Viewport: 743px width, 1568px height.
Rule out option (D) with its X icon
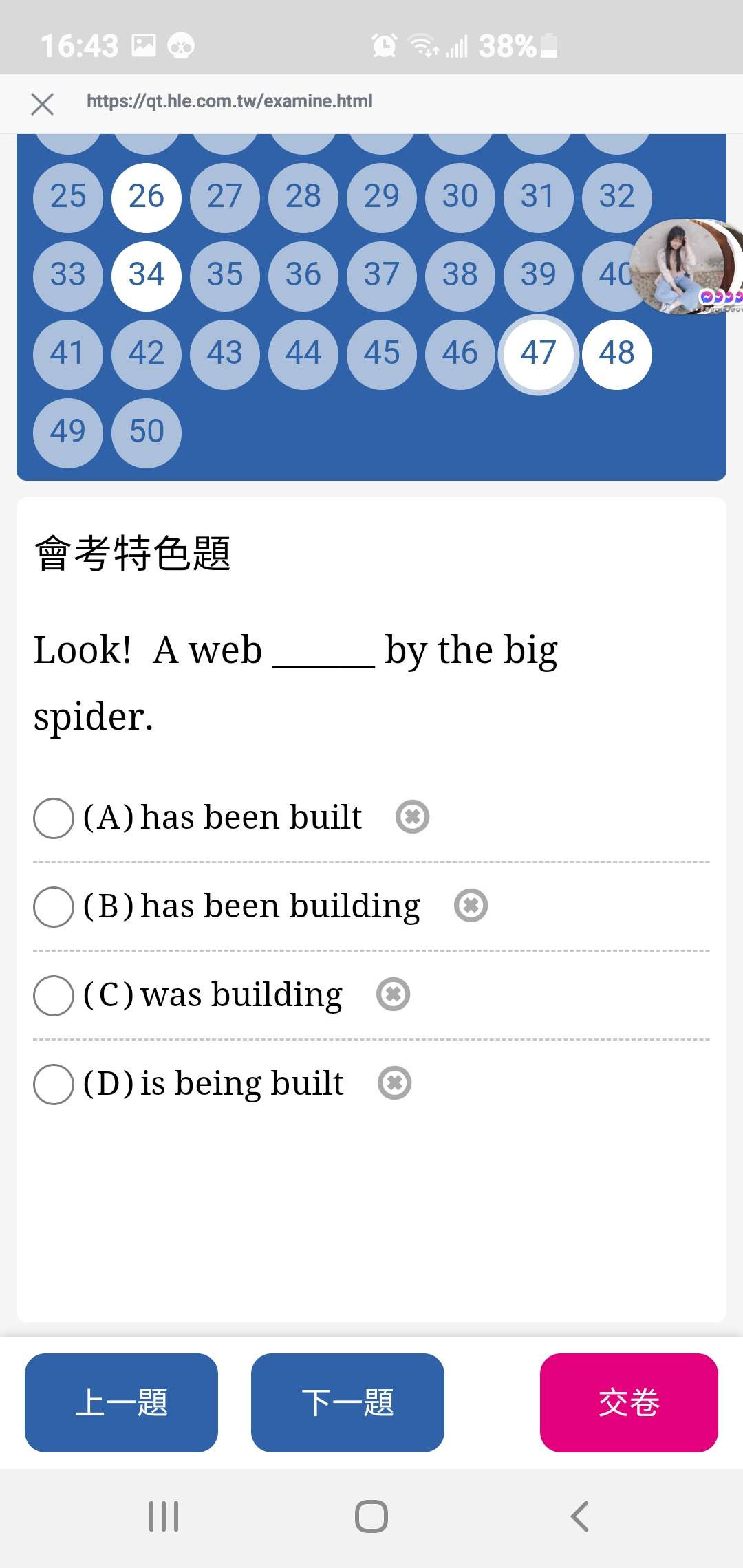pos(395,1082)
